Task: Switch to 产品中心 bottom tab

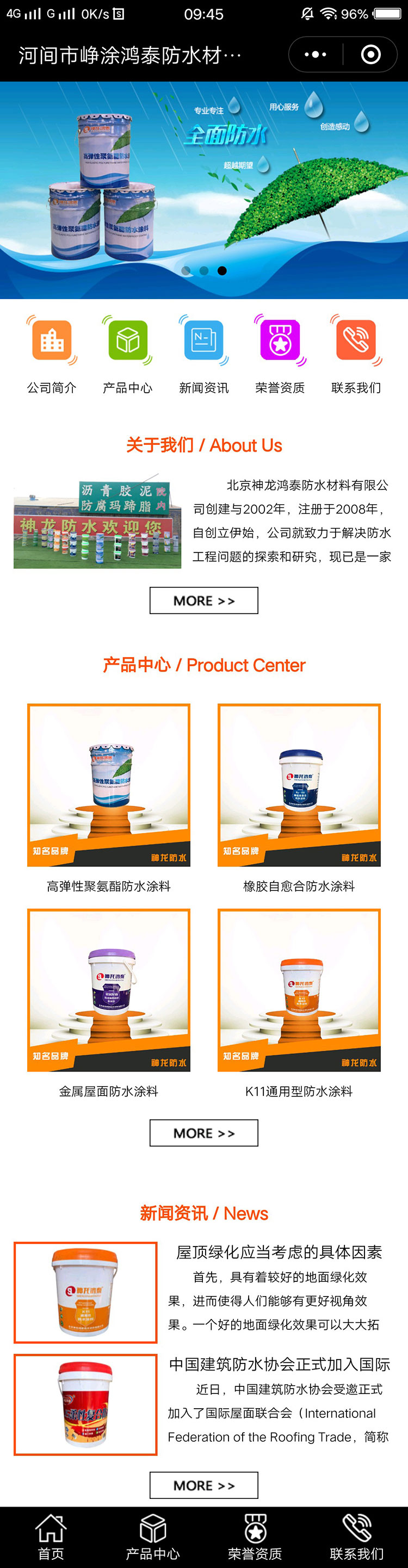Action: pos(153,1538)
